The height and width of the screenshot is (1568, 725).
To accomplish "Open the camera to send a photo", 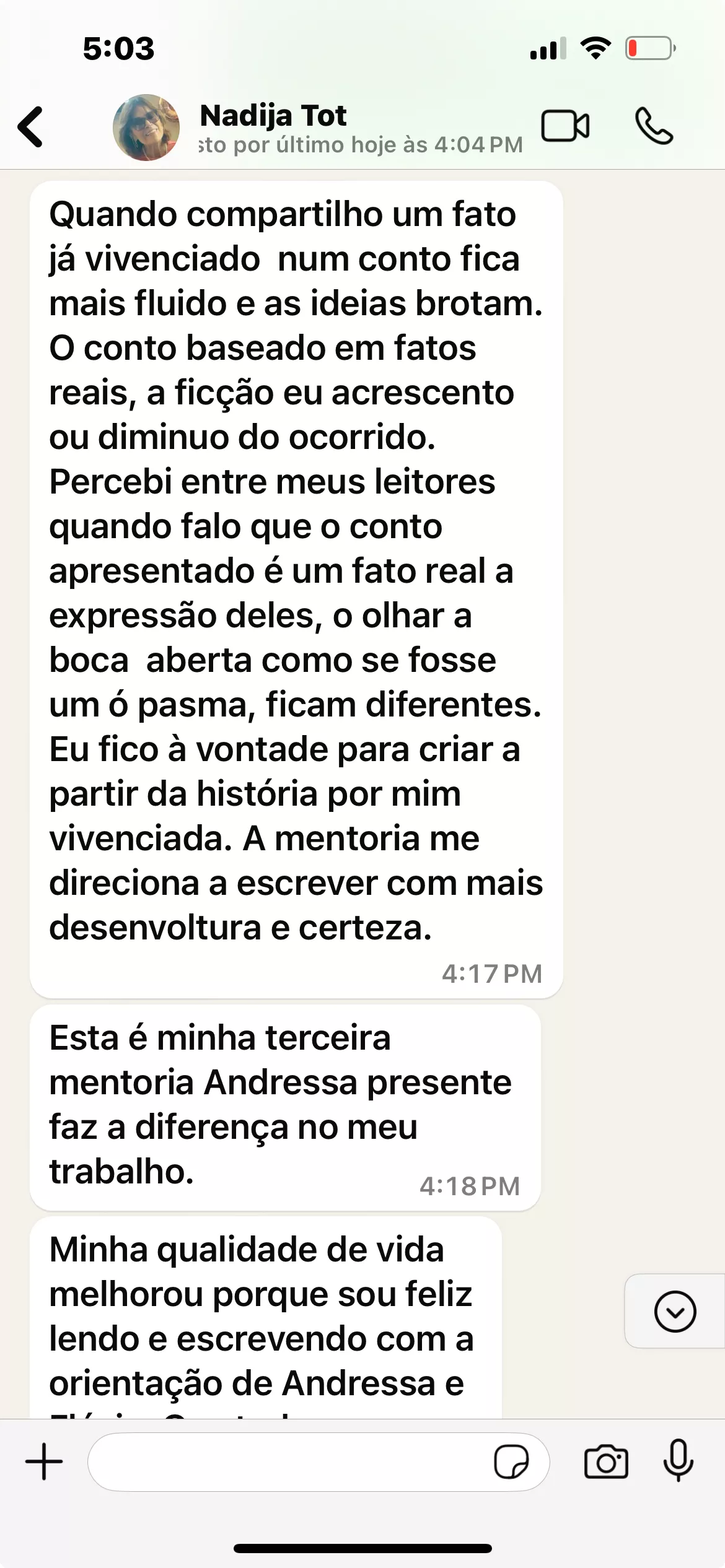I will point(606,1461).
